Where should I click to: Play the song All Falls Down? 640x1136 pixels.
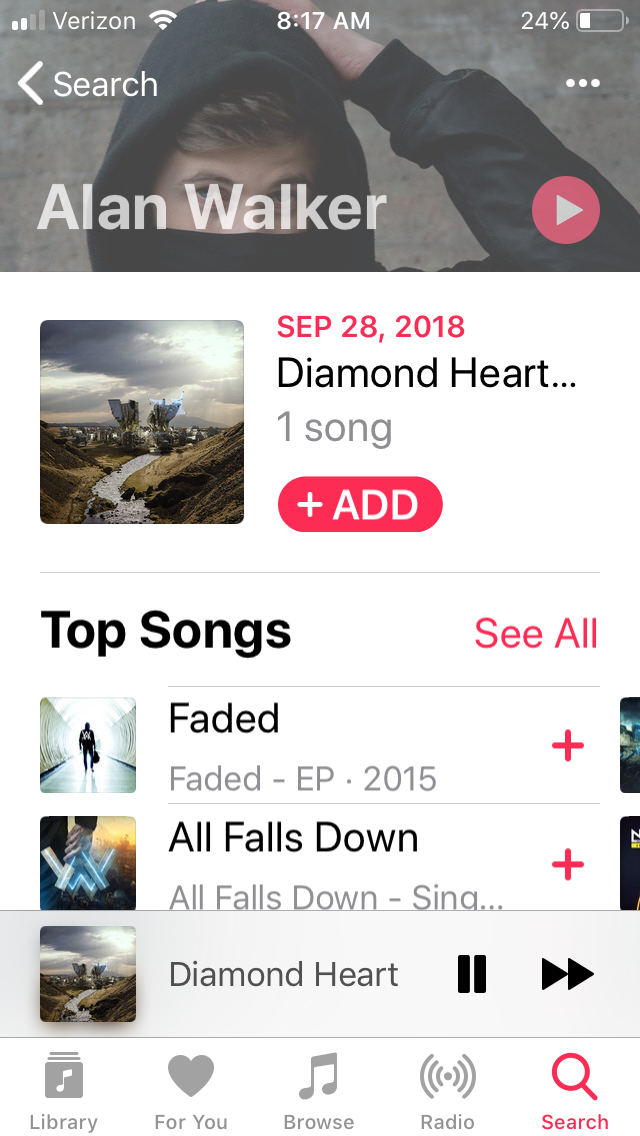pos(300,860)
